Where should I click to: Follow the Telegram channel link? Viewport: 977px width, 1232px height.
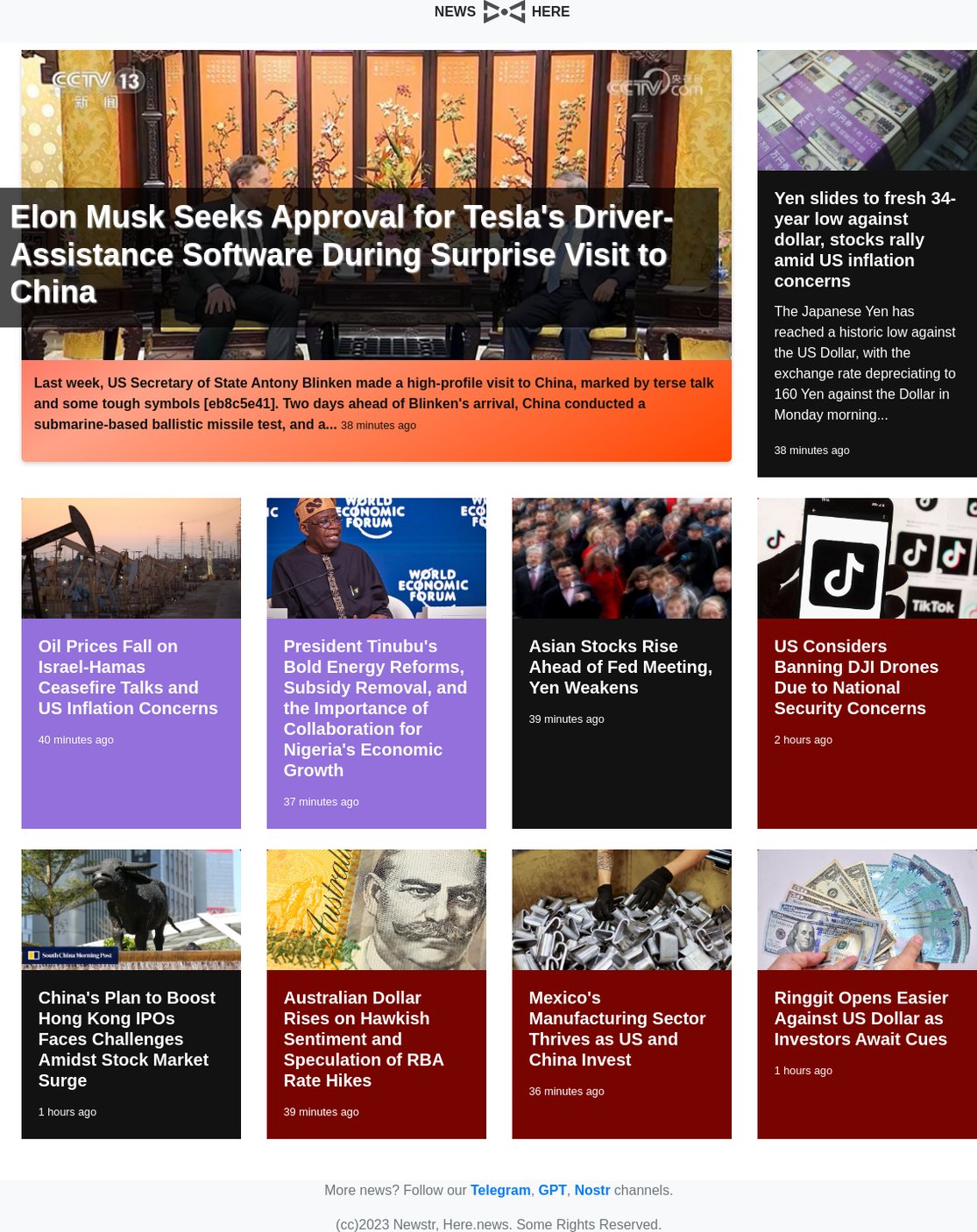point(500,1190)
